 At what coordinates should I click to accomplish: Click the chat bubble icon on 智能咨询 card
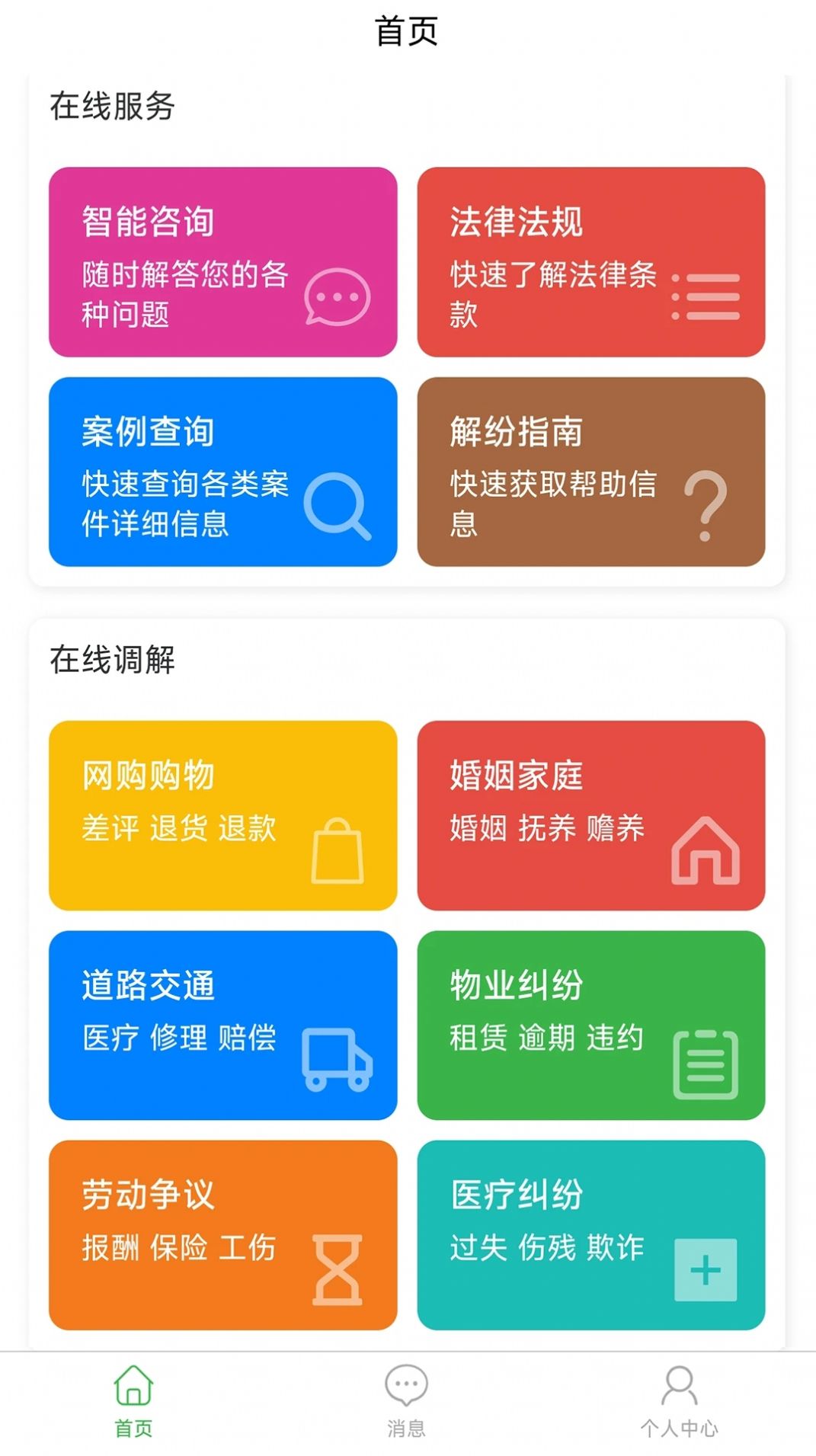click(338, 297)
